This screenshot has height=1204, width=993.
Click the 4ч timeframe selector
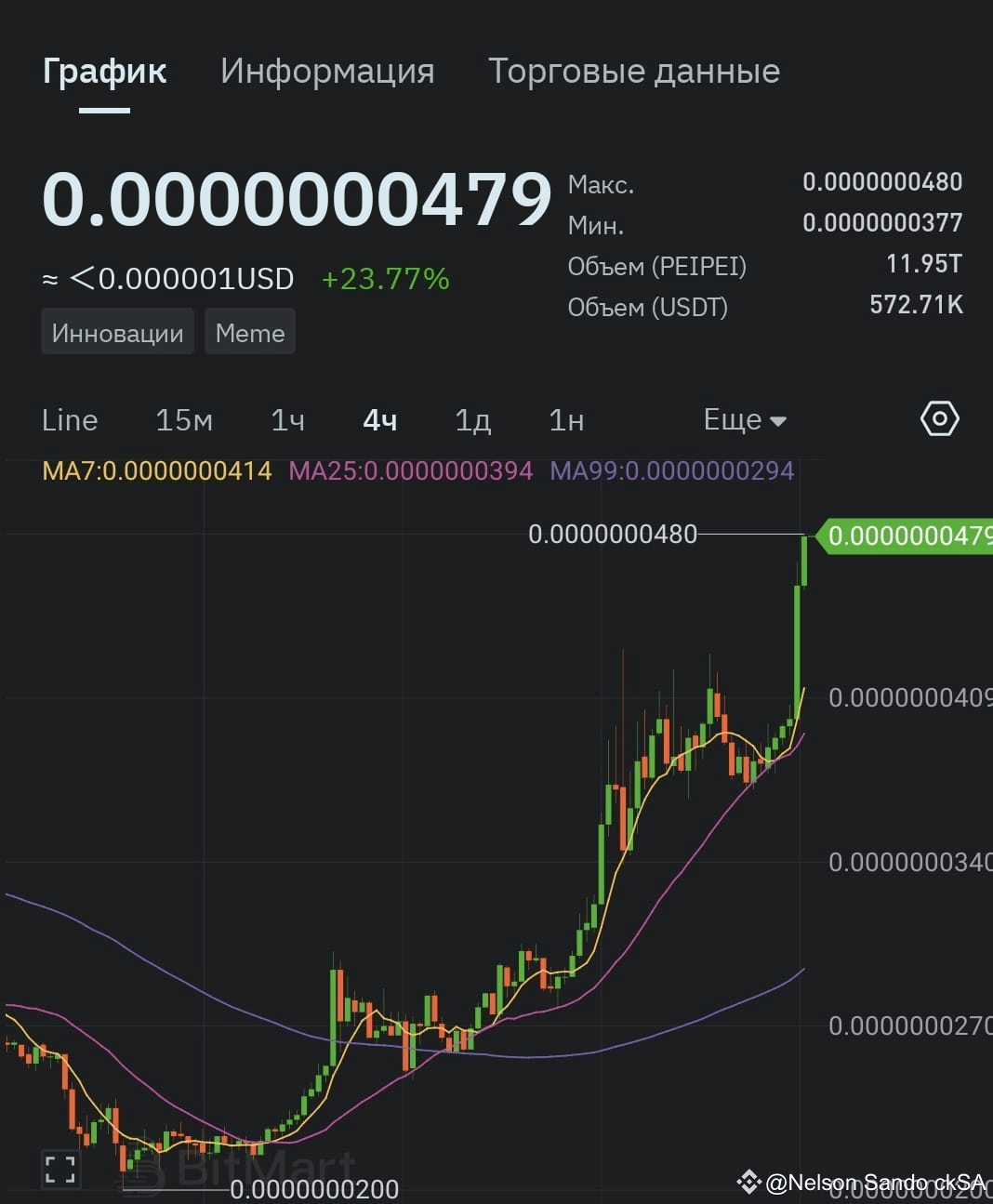tap(378, 420)
